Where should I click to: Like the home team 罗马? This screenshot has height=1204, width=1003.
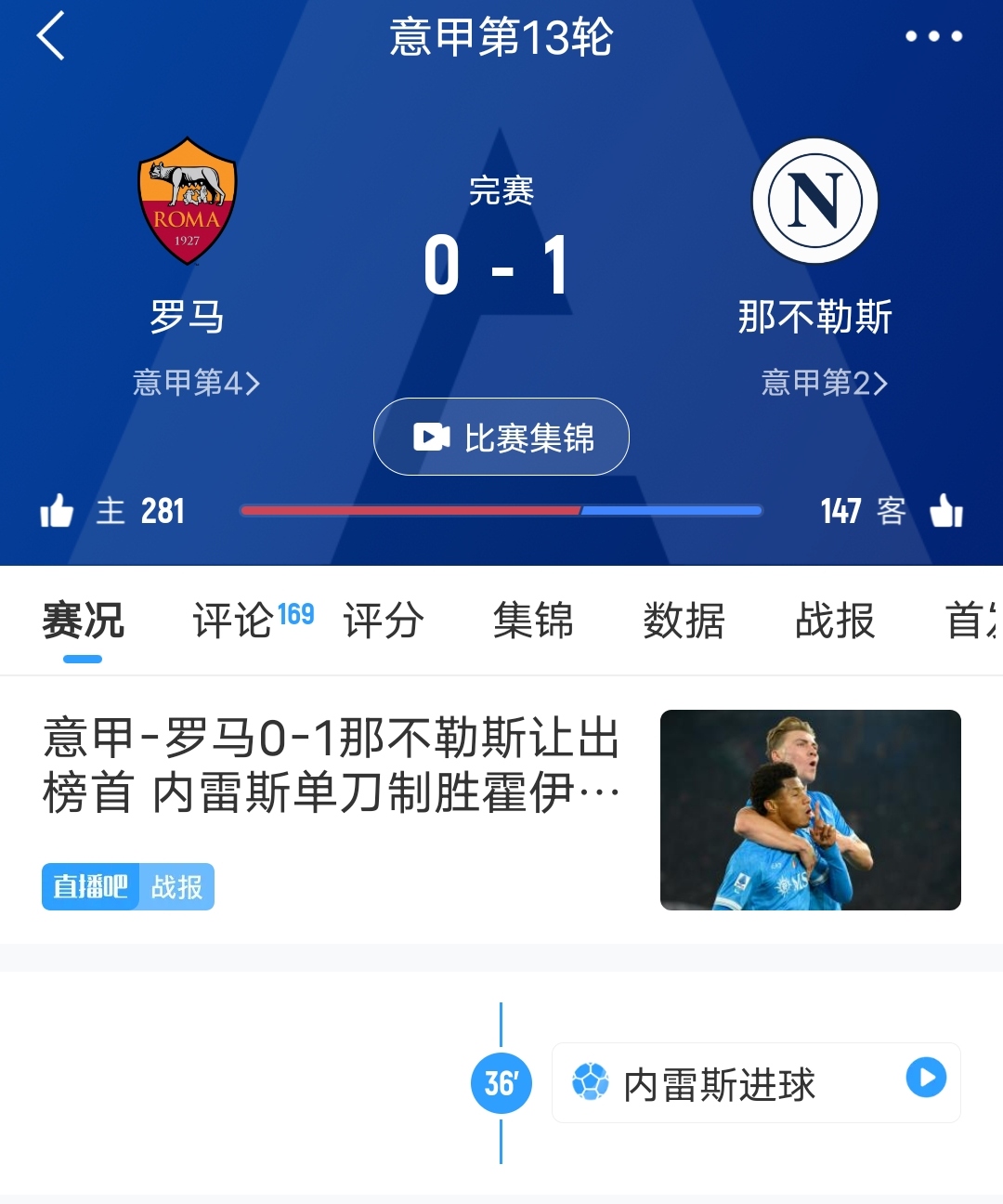point(57,511)
